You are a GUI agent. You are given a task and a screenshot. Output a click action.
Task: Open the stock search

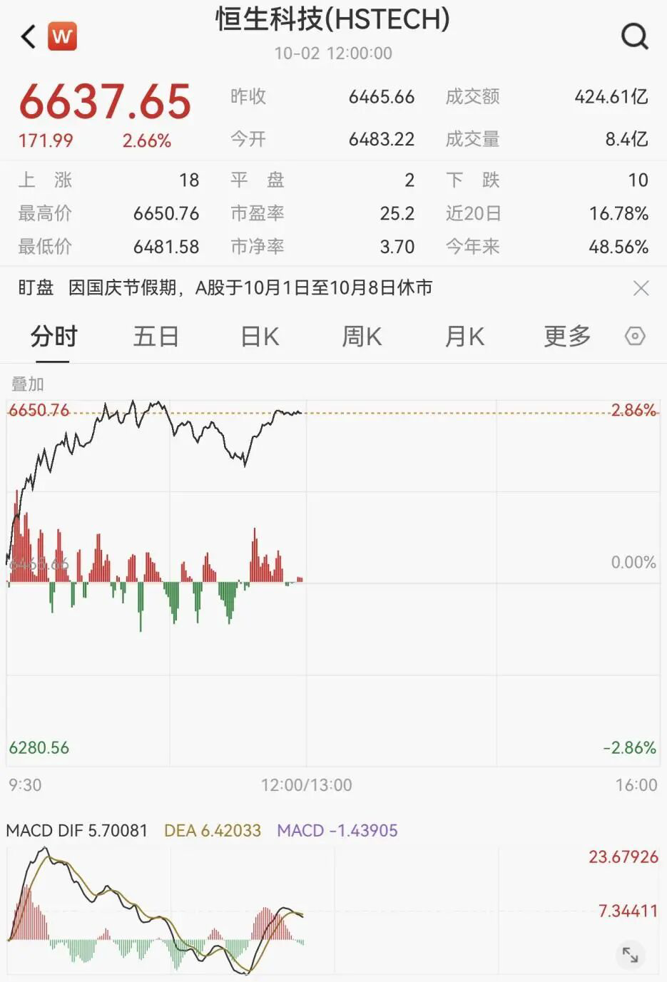[x=635, y=38]
